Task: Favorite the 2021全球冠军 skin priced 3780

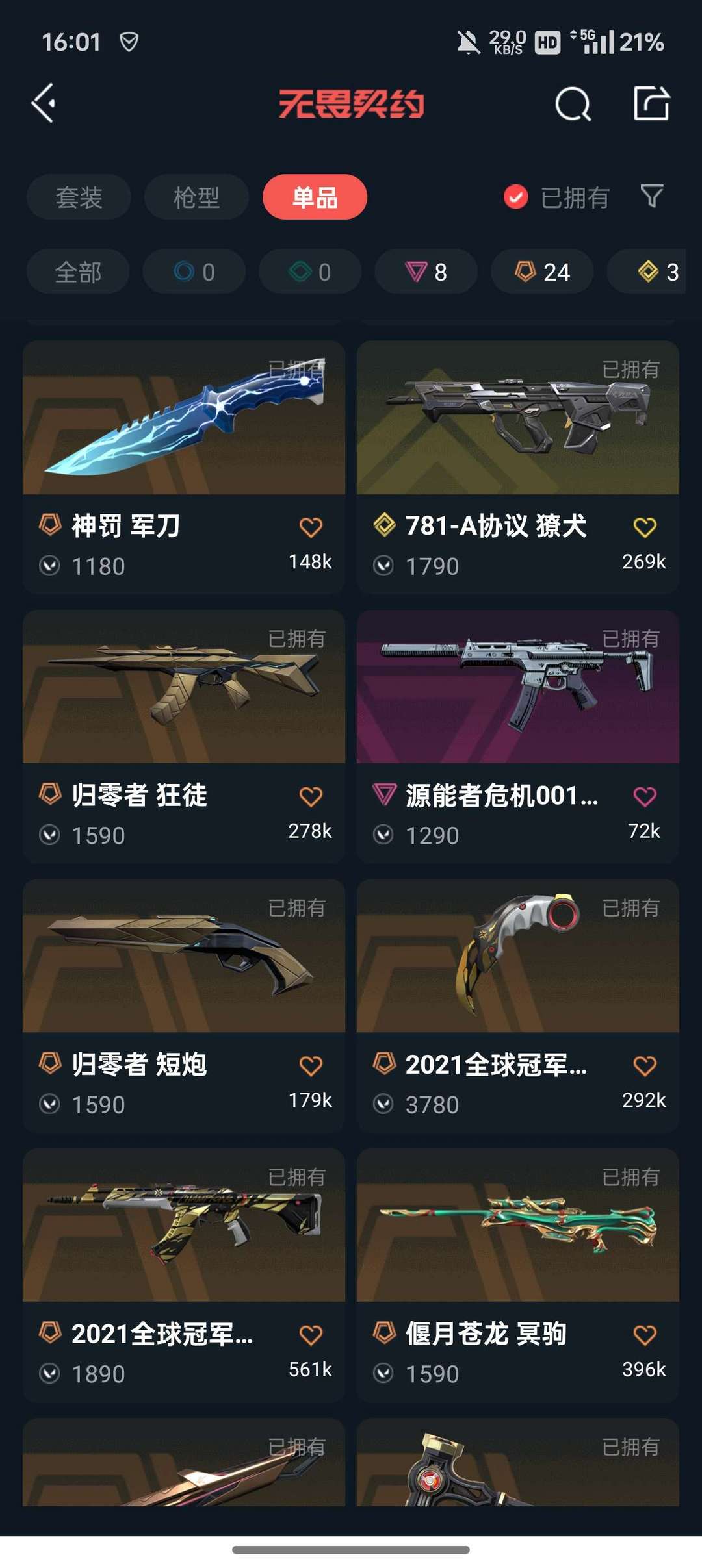Action: pos(644,1066)
